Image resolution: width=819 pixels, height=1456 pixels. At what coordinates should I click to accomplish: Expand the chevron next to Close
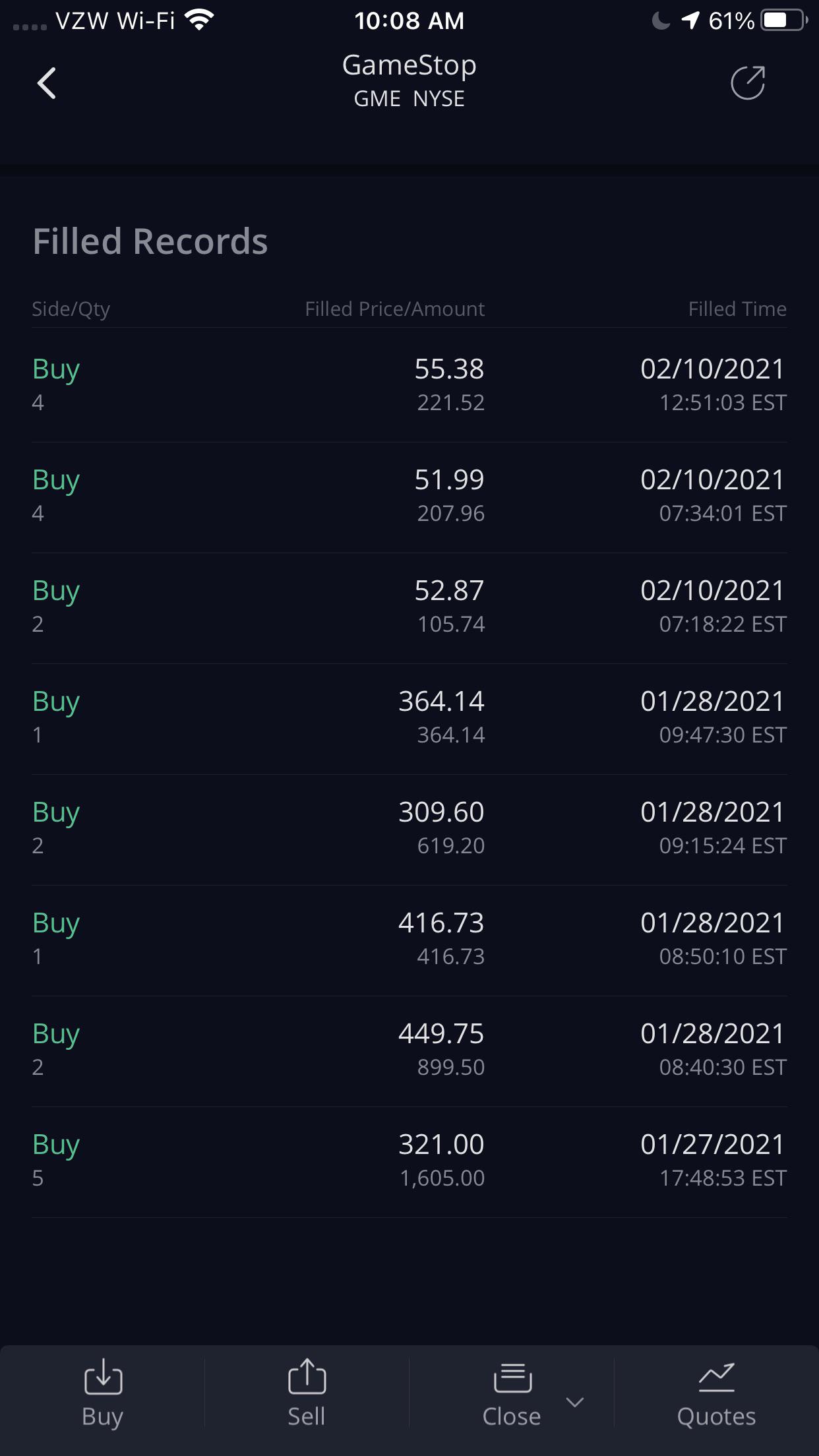tap(575, 1402)
